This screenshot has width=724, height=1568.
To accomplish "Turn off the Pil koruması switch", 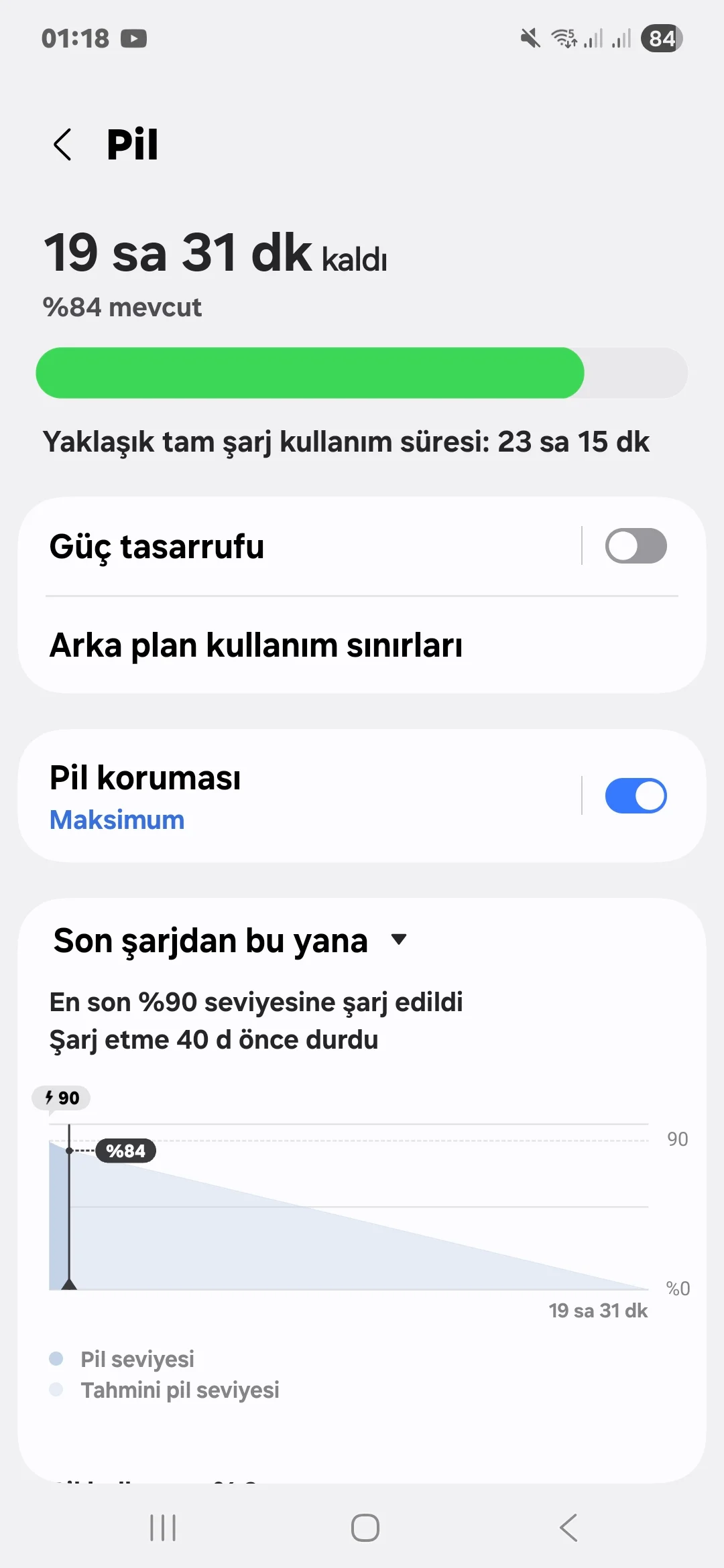I will click(636, 796).
